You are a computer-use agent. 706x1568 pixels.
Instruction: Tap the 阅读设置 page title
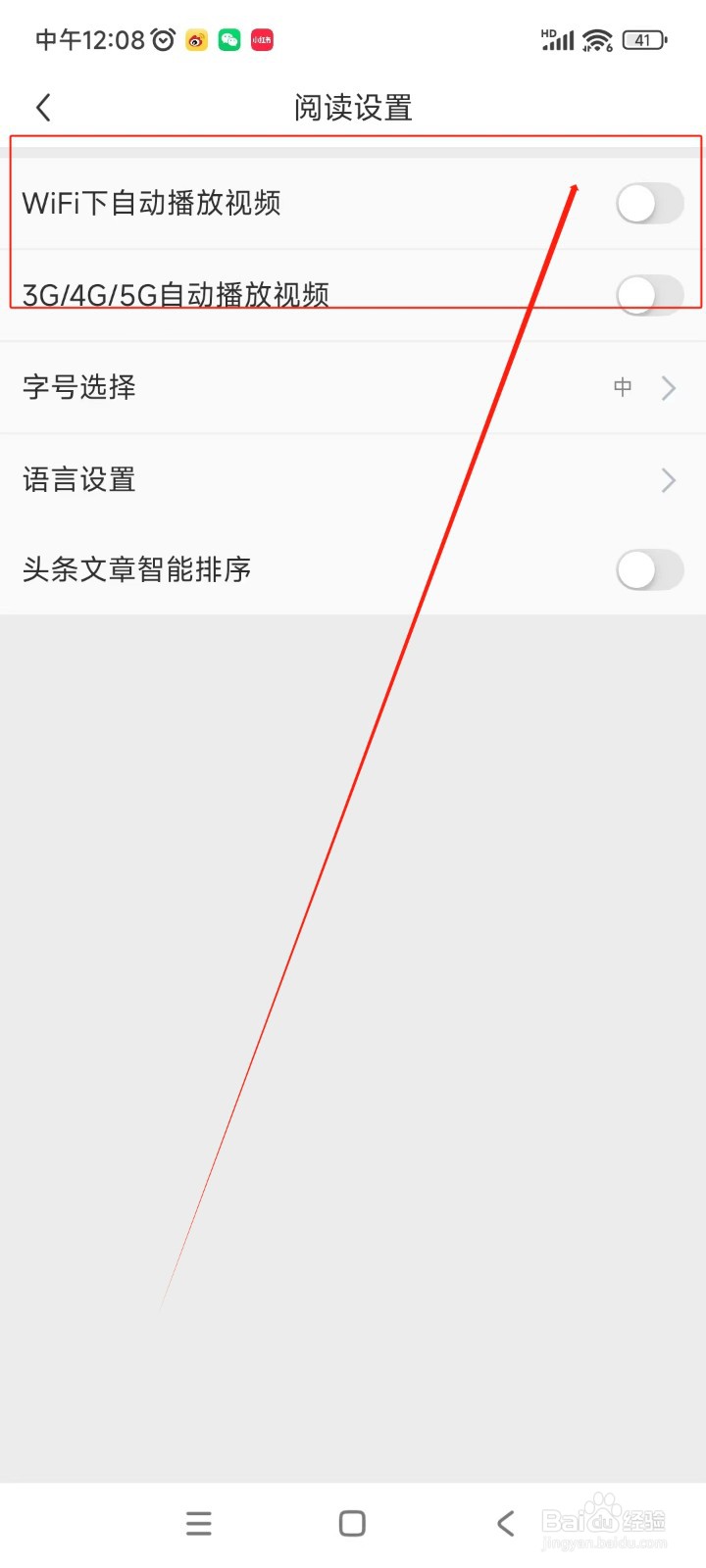pyautogui.click(x=353, y=107)
